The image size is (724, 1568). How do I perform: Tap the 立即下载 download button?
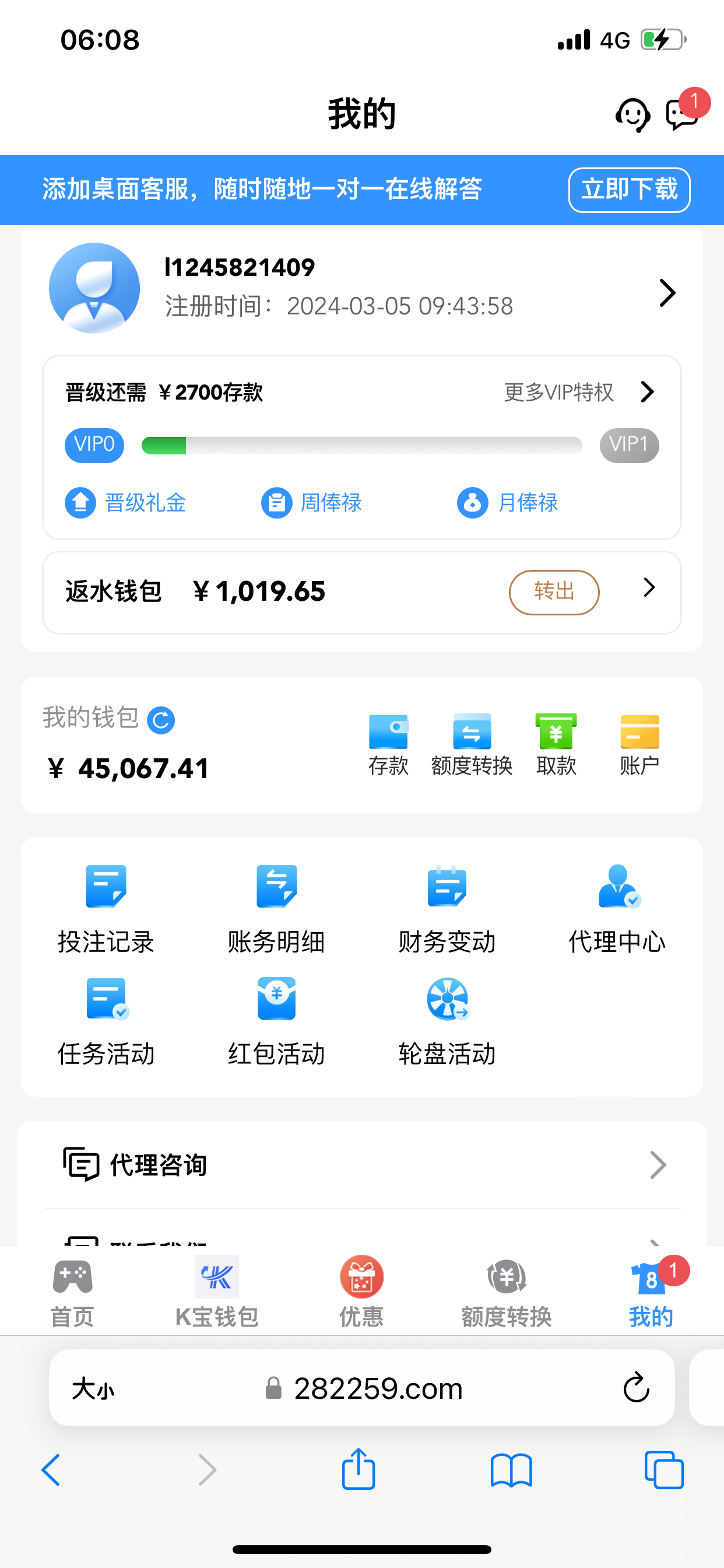coord(628,190)
